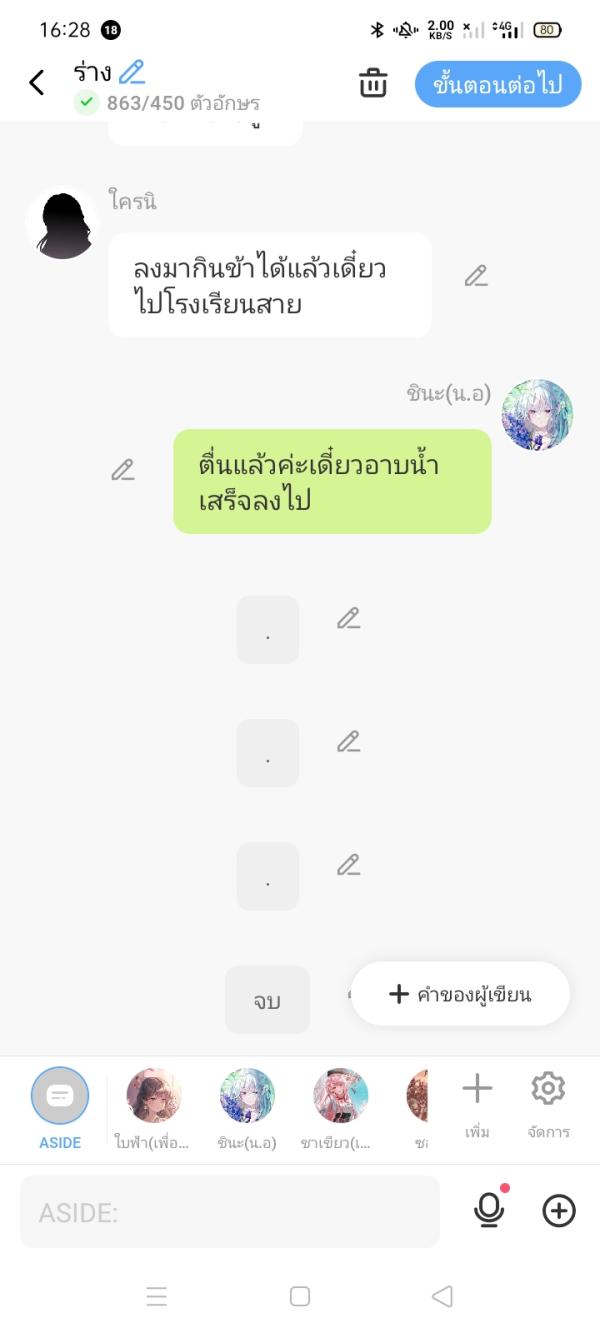Go back using the top-left arrow
The height and width of the screenshot is (1333, 600).
[37, 83]
